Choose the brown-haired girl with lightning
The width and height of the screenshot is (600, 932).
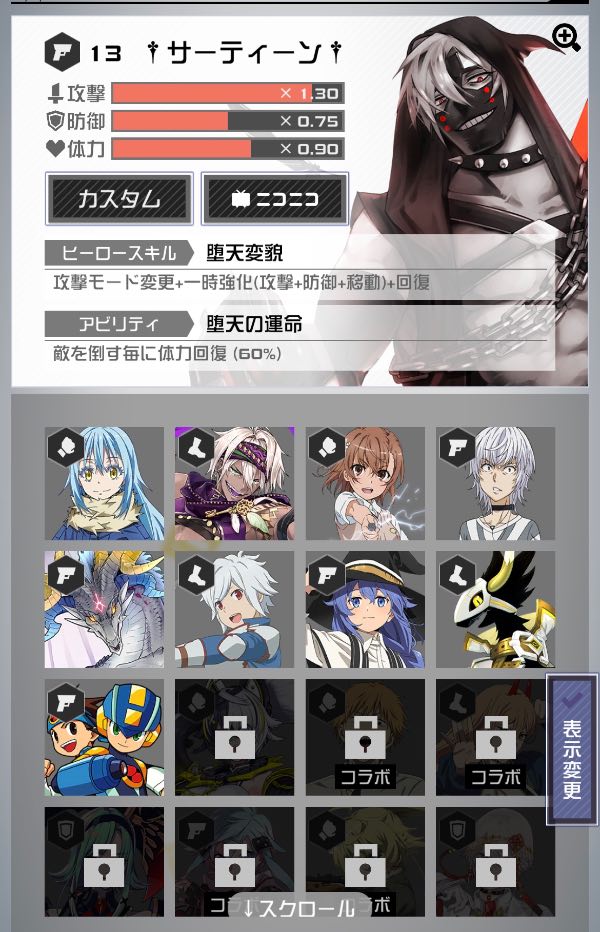tap(365, 484)
